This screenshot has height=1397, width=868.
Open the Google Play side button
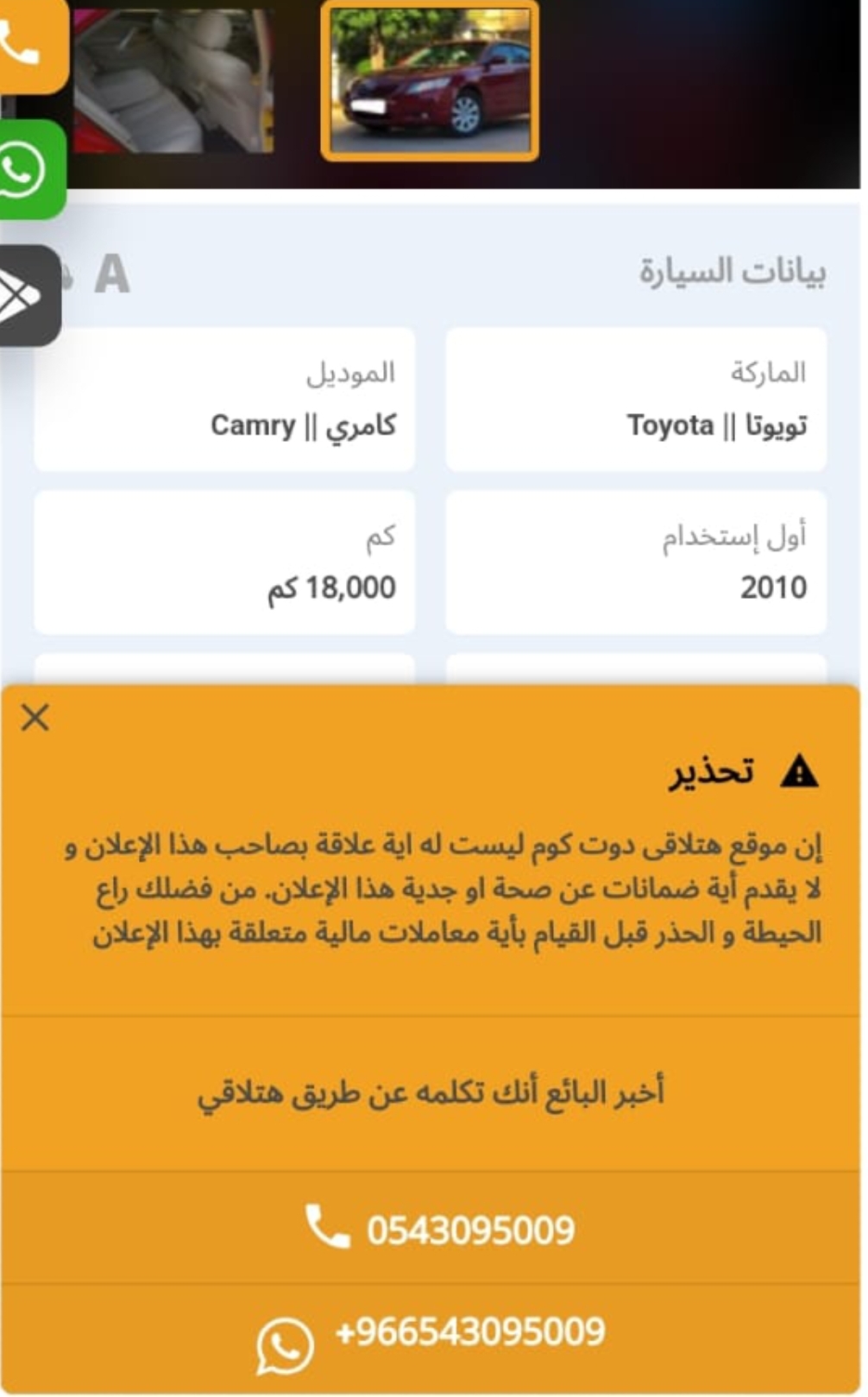click(x=29, y=296)
